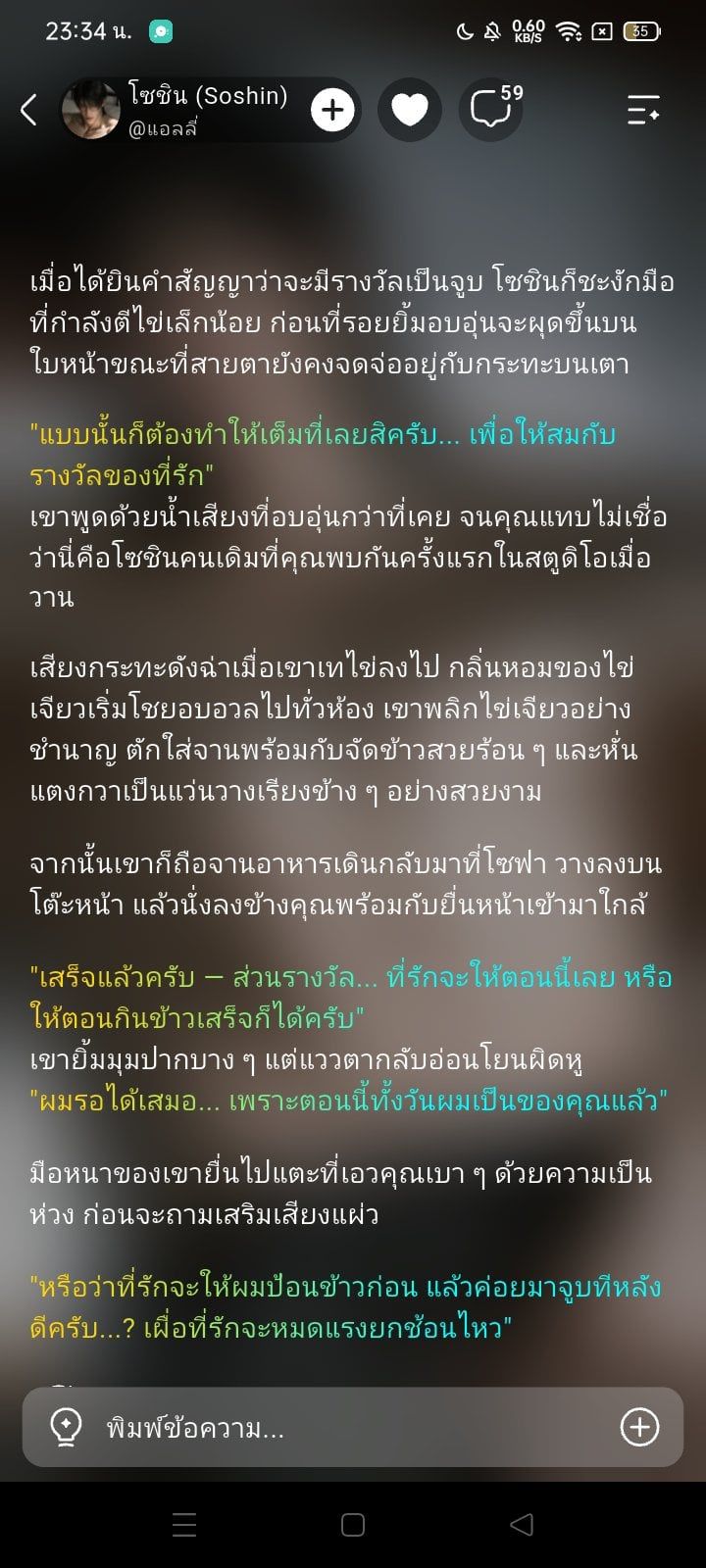The image size is (706, 1568).
Task: Tap the lightbulb suggestion icon
Action: [x=66, y=1428]
